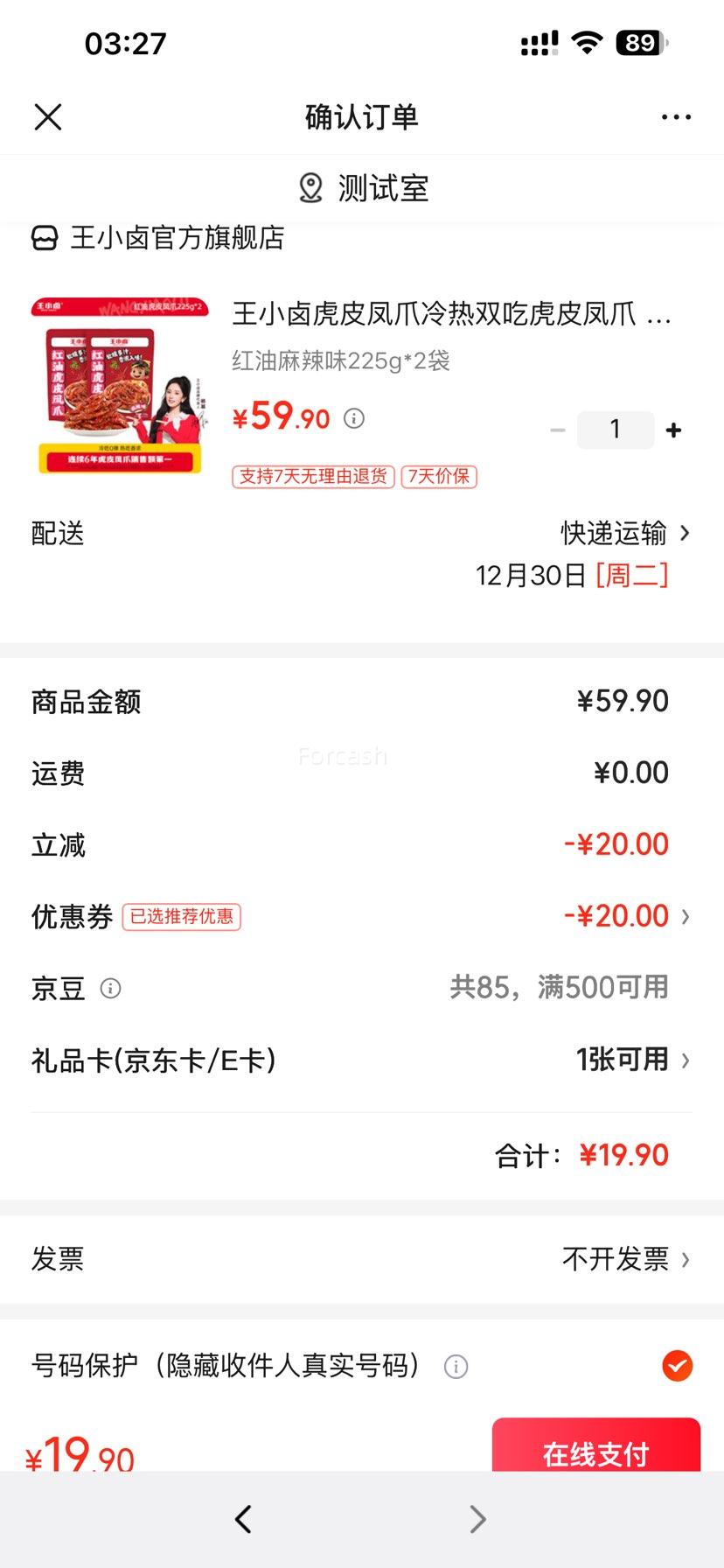
Task: Click the 支持7天无理由退货 badge
Action: (312, 478)
